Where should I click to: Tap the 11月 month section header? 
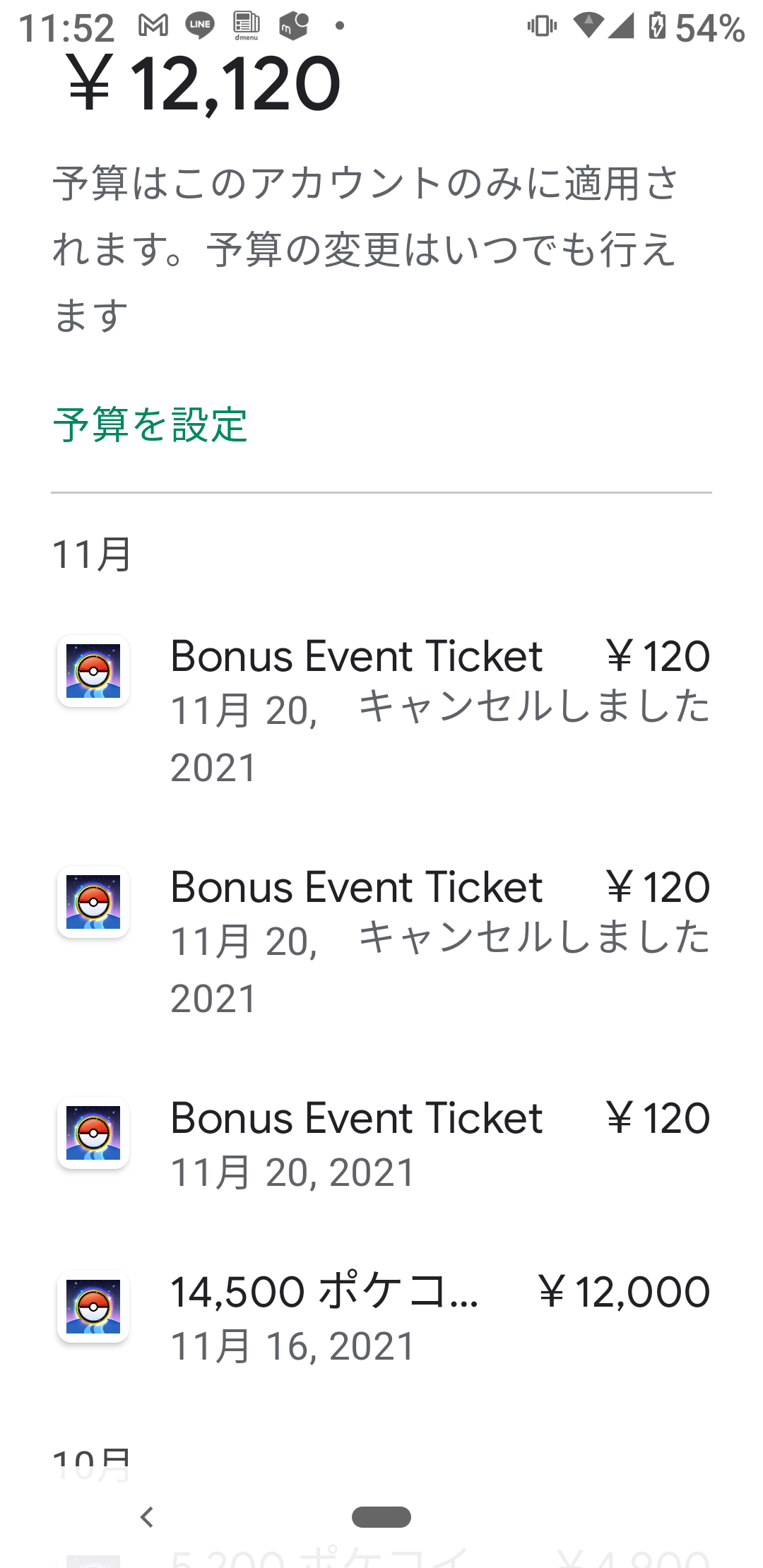tap(92, 554)
